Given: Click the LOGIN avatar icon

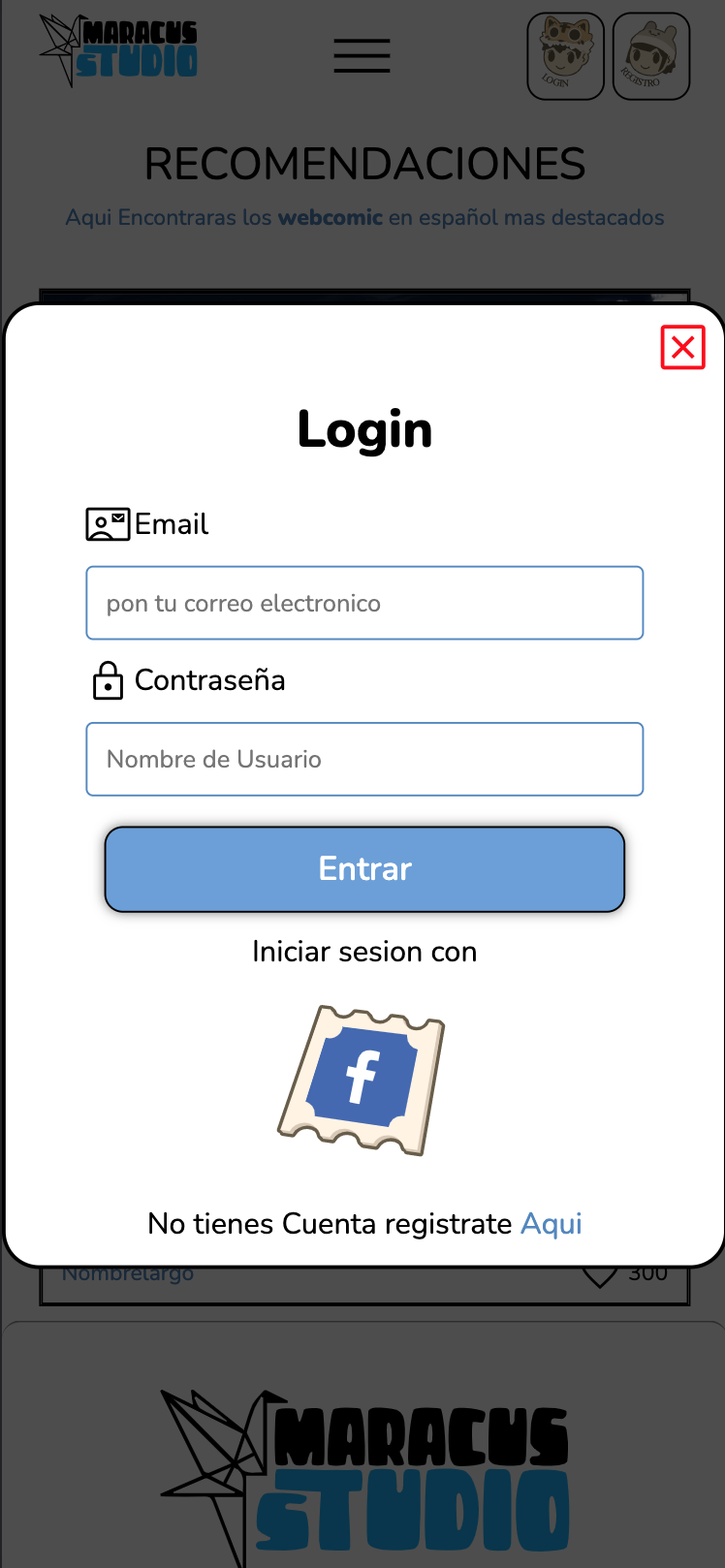Looking at the screenshot, I should [x=565, y=55].
